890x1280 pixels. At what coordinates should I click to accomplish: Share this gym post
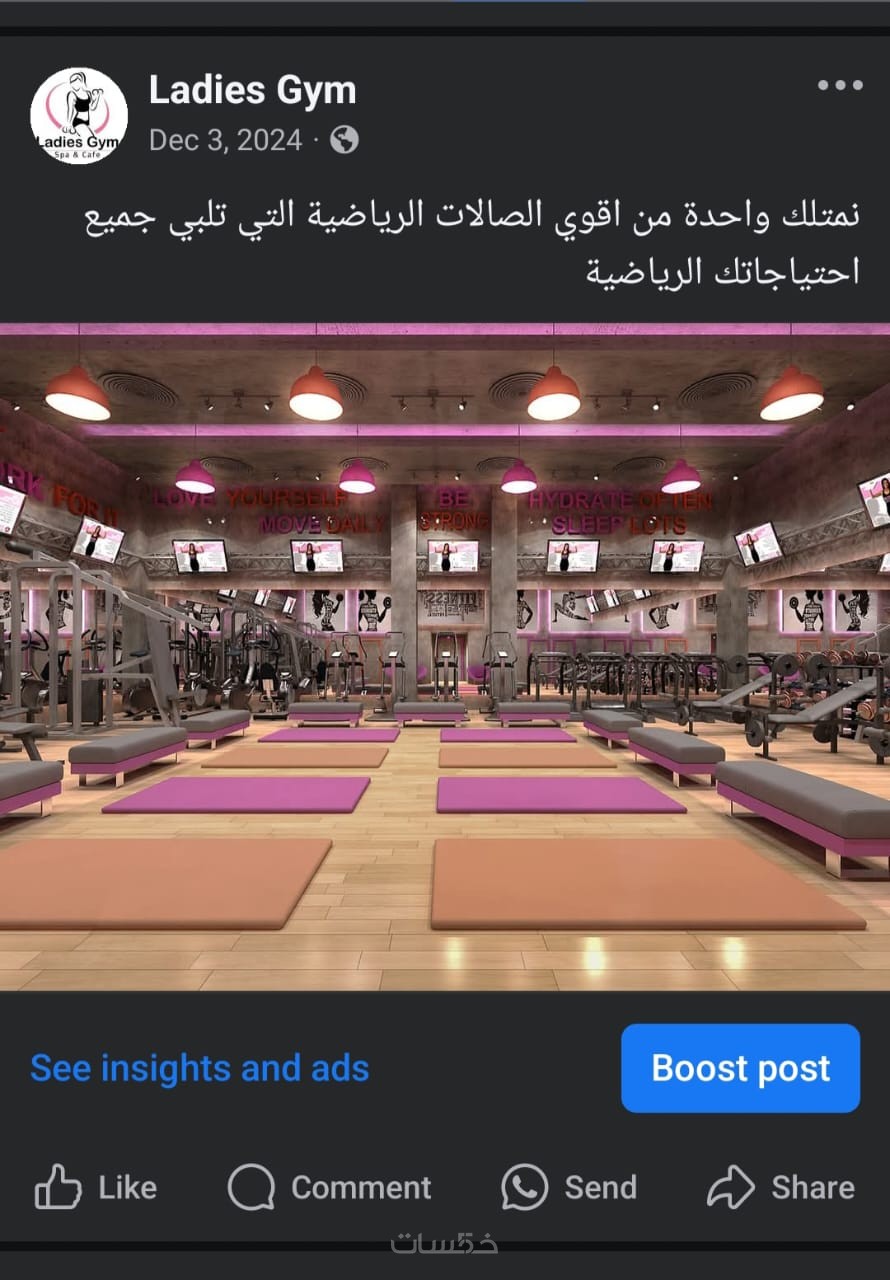click(781, 1188)
